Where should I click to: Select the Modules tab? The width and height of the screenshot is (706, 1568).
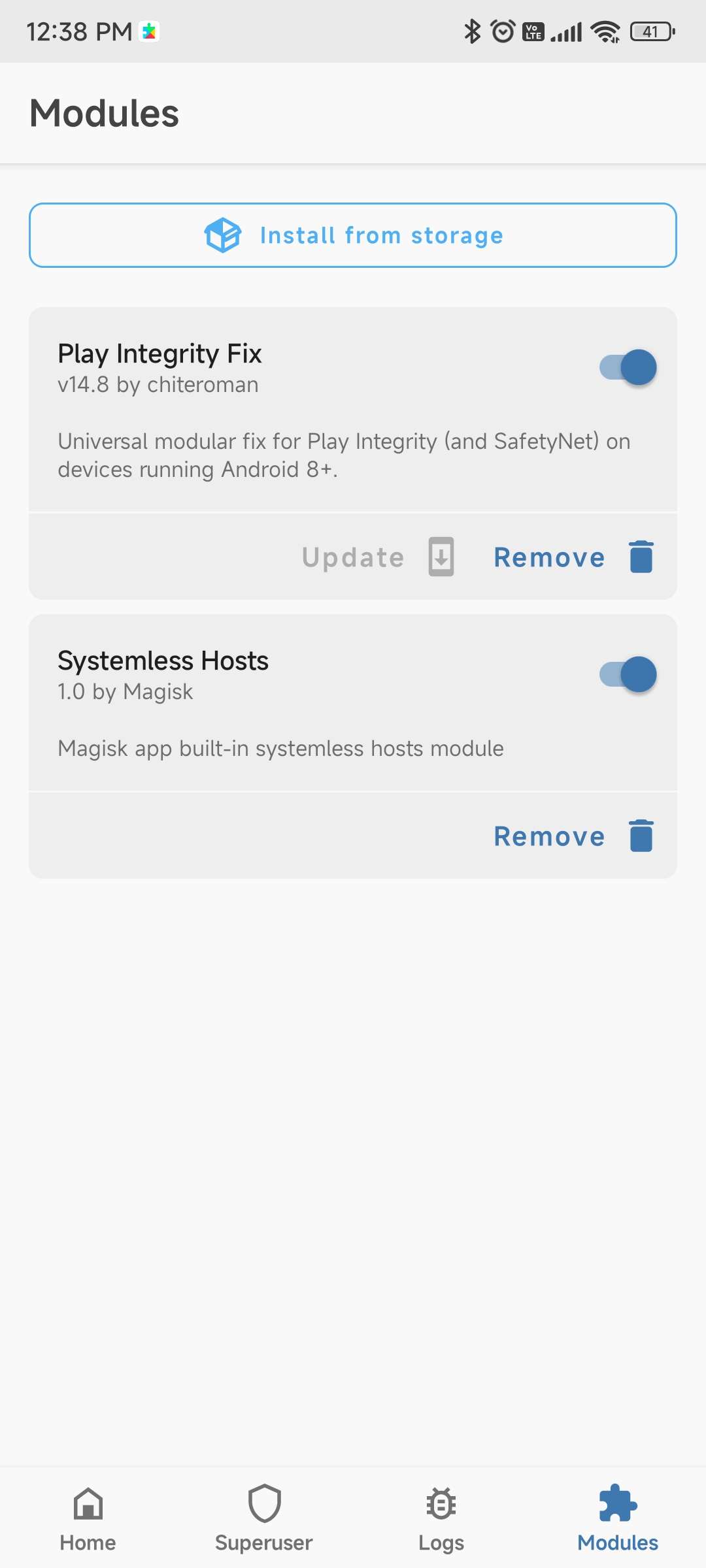click(618, 1519)
